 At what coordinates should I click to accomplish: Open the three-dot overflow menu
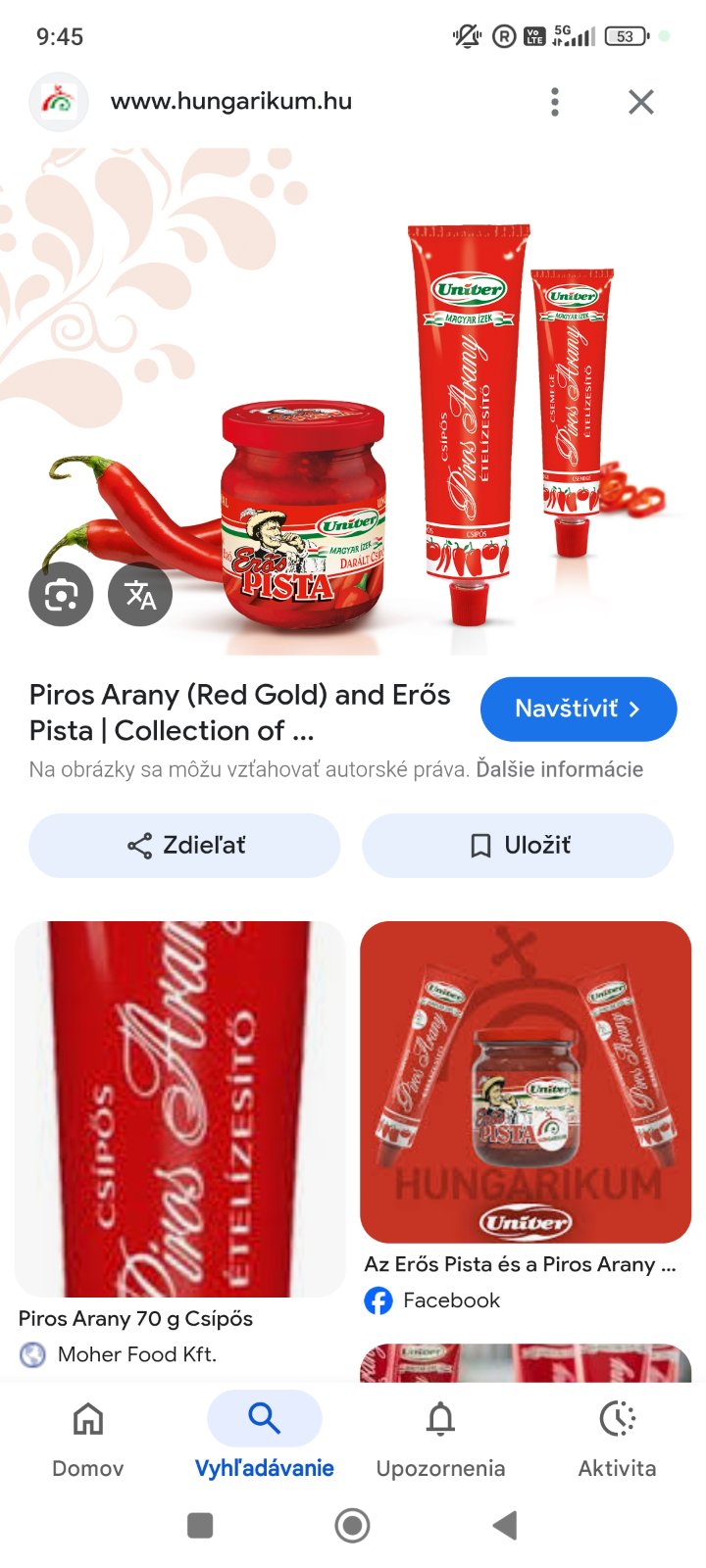click(x=555, y=102)
